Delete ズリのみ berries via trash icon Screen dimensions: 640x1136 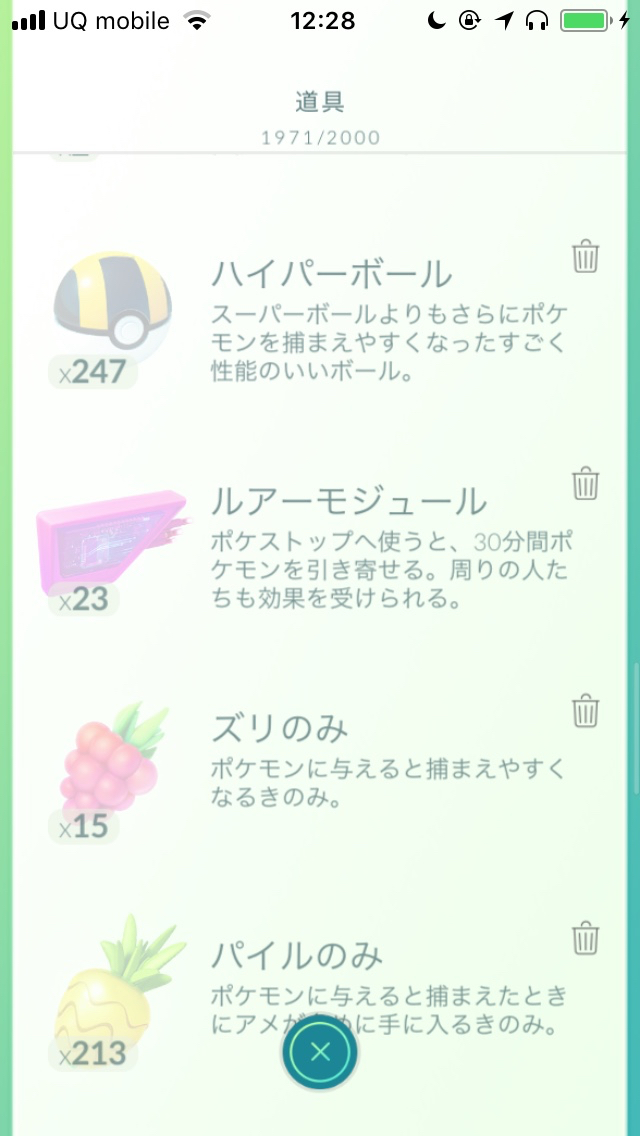point(586,712)
